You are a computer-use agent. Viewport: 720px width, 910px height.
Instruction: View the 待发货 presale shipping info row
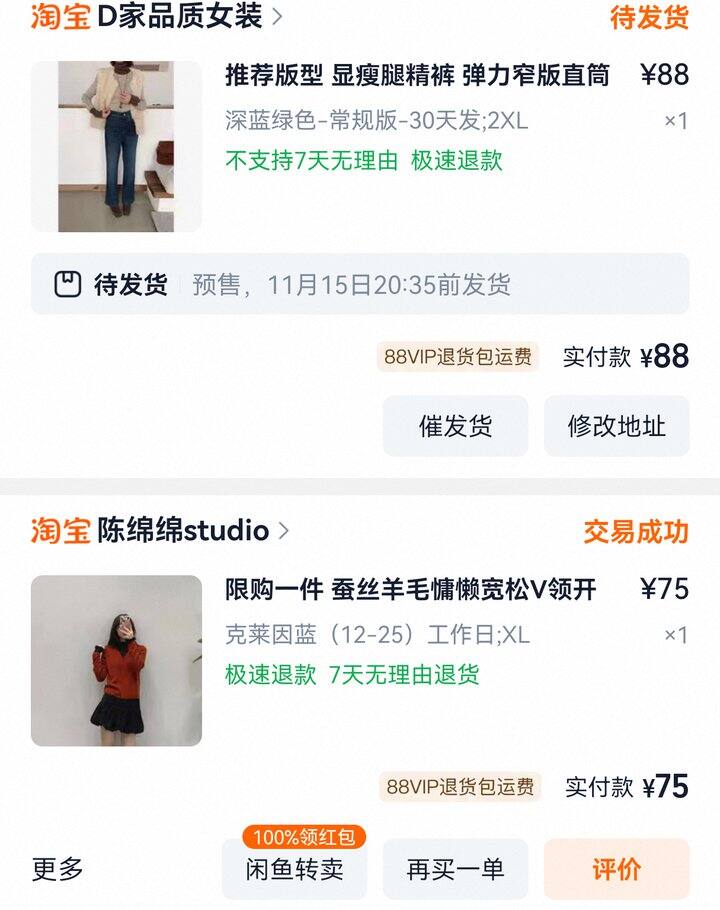[x=360, y=284]
